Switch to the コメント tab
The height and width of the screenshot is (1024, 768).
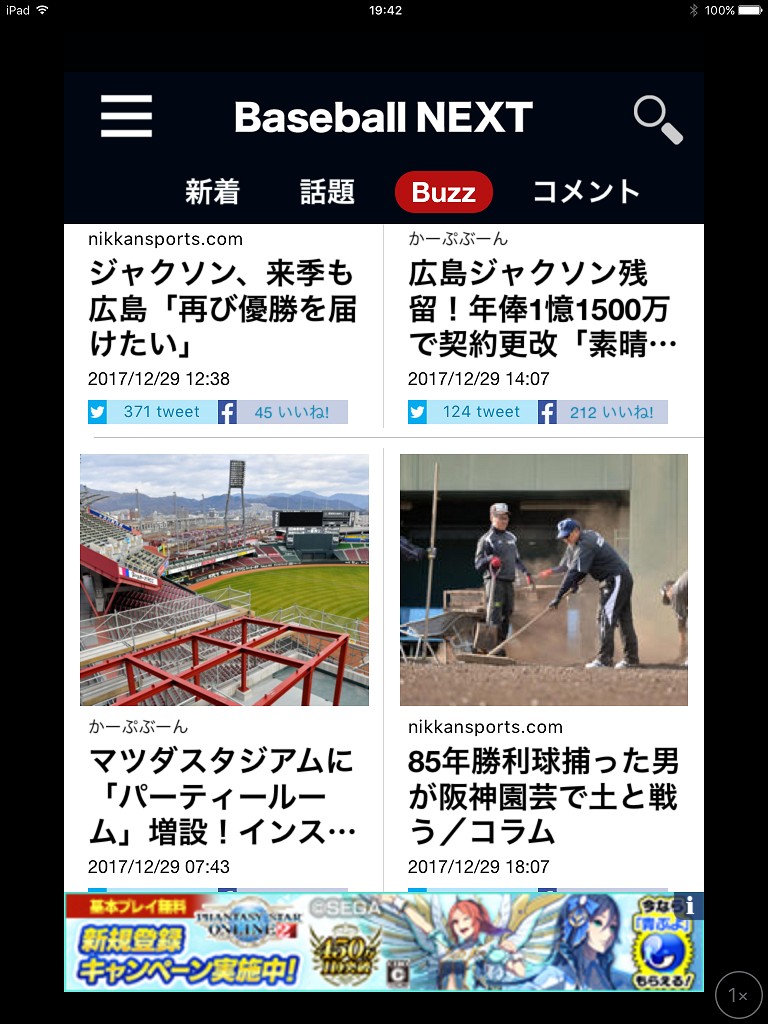tap(585, 192)
